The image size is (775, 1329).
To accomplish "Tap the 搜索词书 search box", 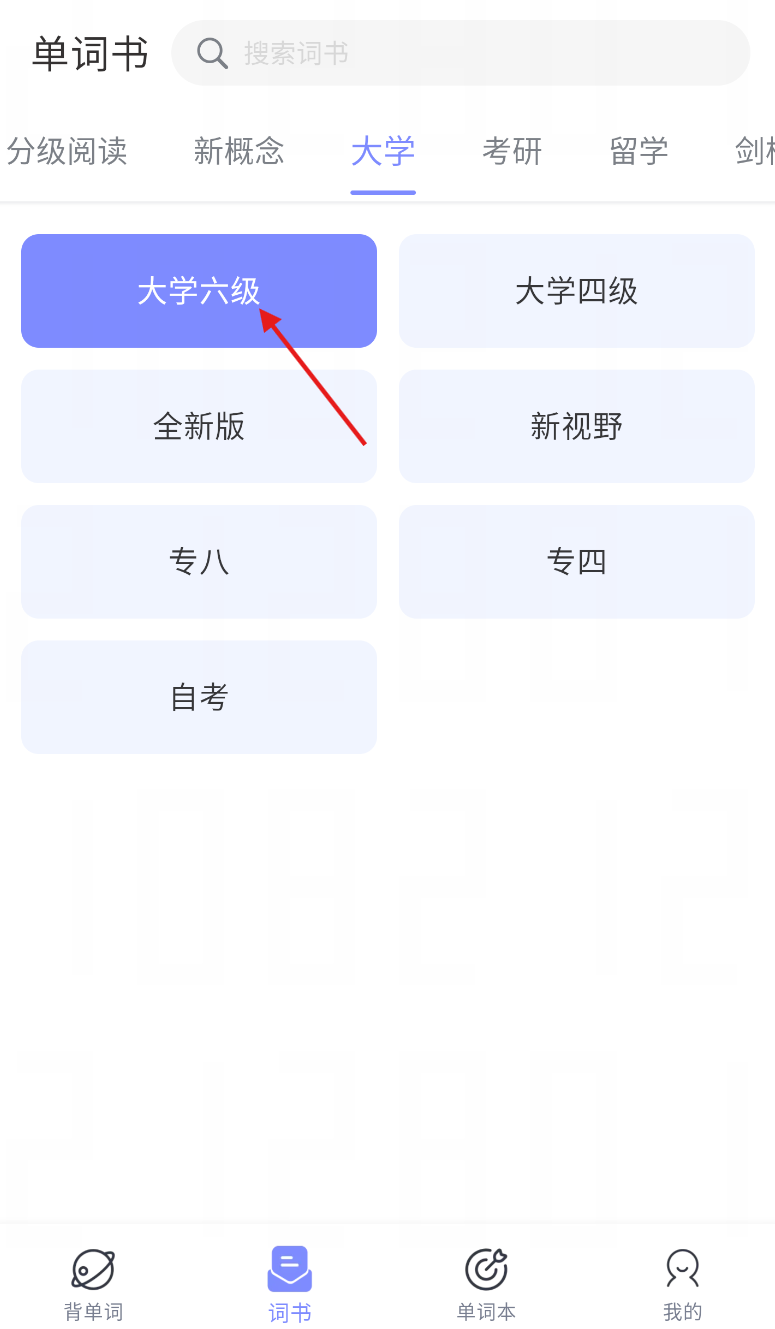I will click(460, 53).
